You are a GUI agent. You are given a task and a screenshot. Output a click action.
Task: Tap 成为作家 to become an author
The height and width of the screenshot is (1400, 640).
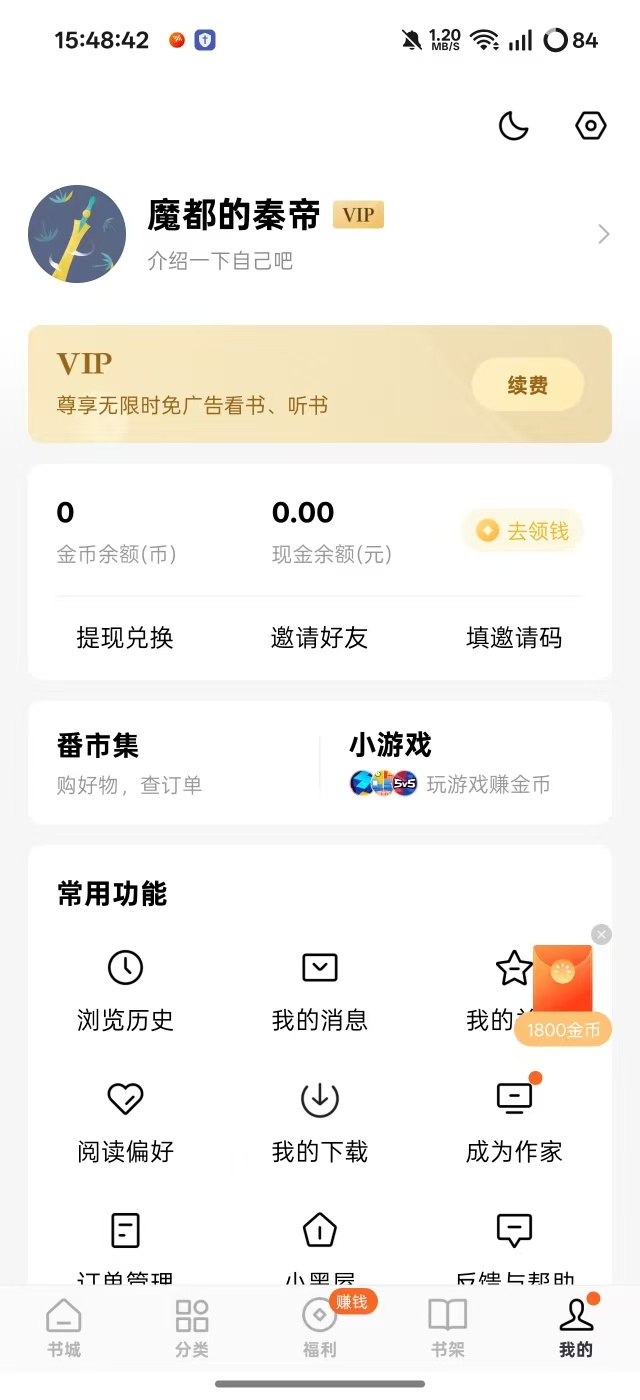coord(514,1120)
